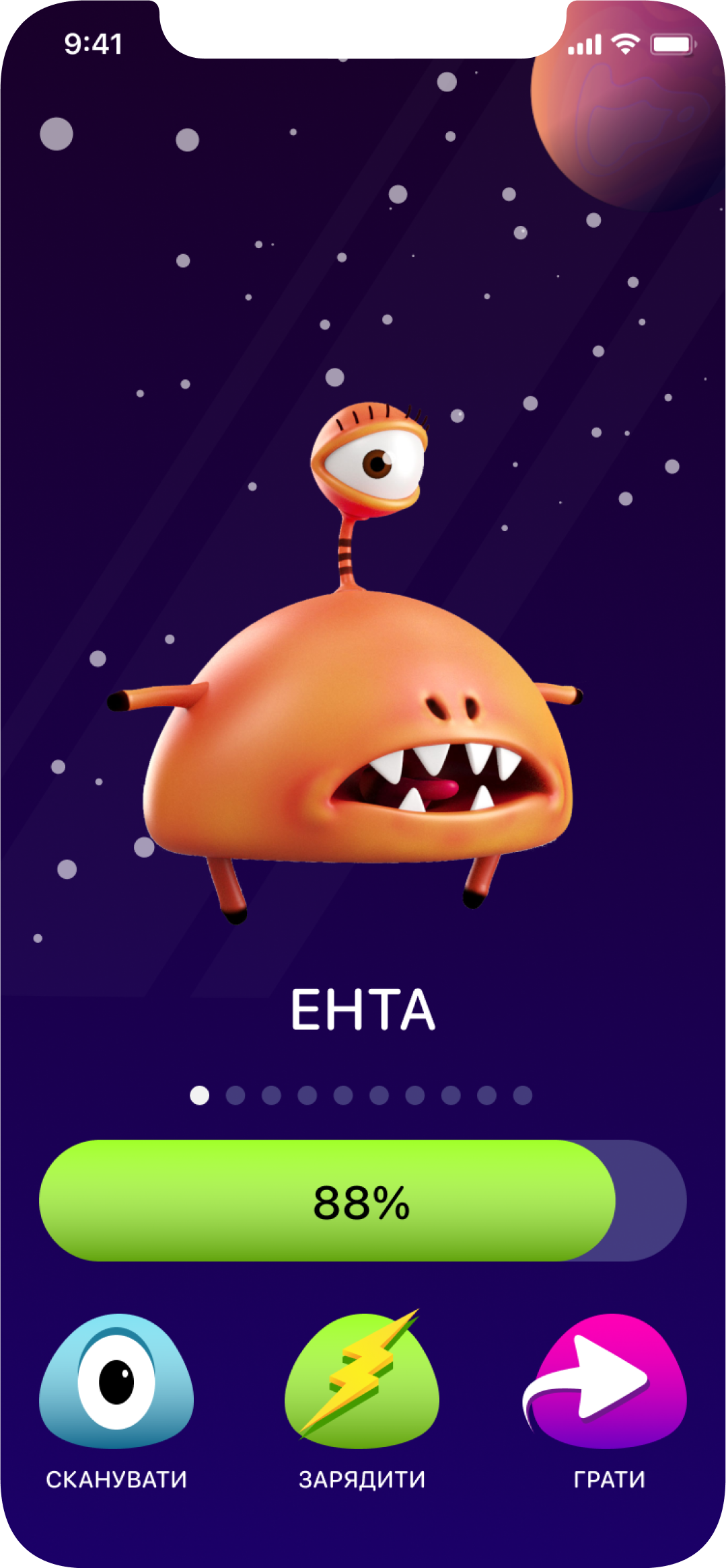Viewport: 726px width, 1568px height.
Task: Select the second page indicator dot
Action: click(235, 1095)
